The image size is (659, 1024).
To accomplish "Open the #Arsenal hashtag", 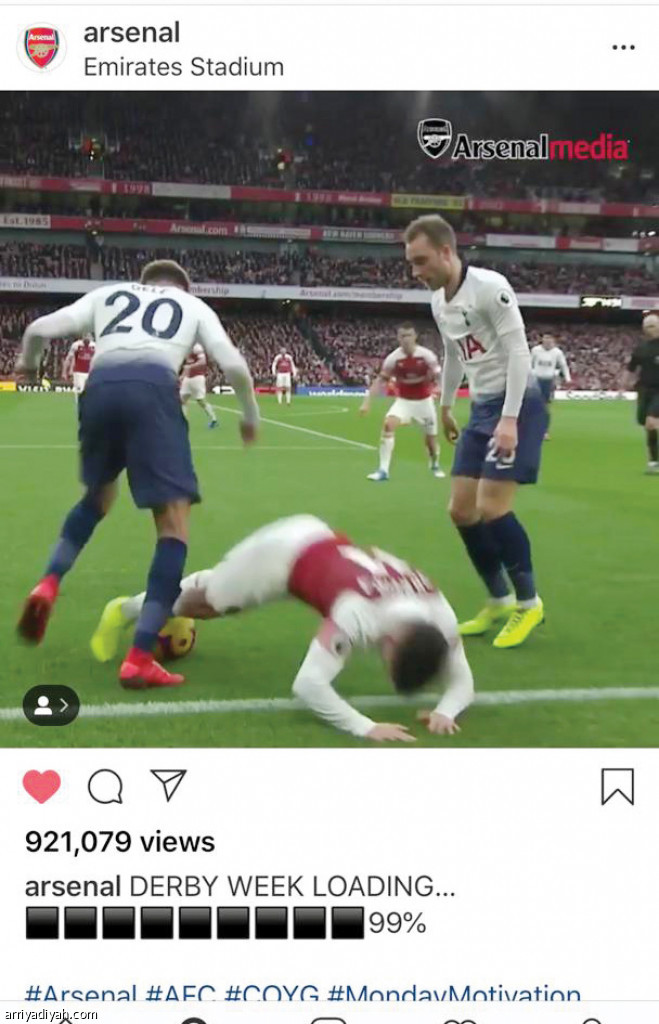I will [x=80, y=995].
